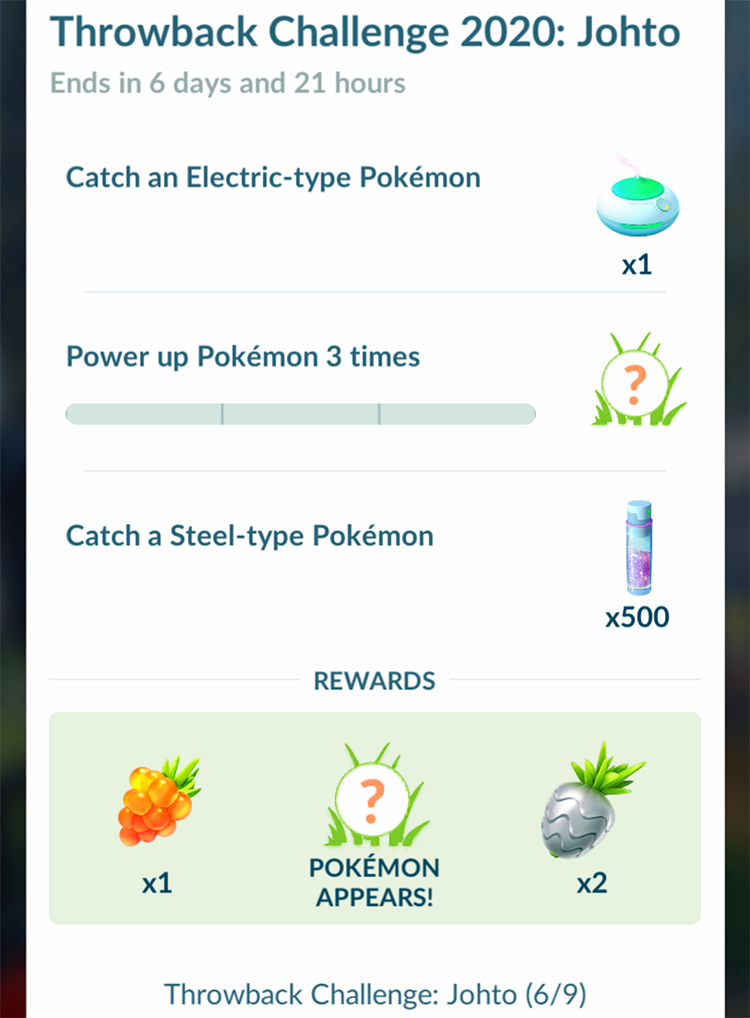Tap the Pokémon Appears mystery reward

pyautogui.click(x=373, y=797)
